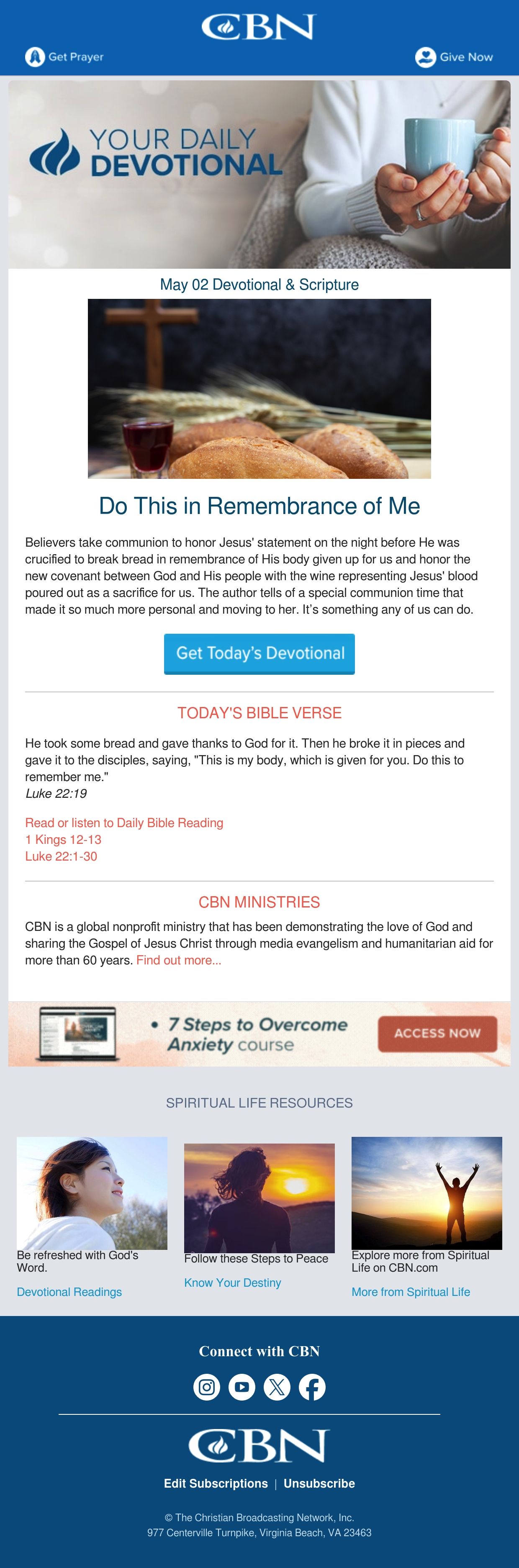Open the Luke 22:1-30 reading link
Screen dimensions: 519x1568
tap(61, 856)
